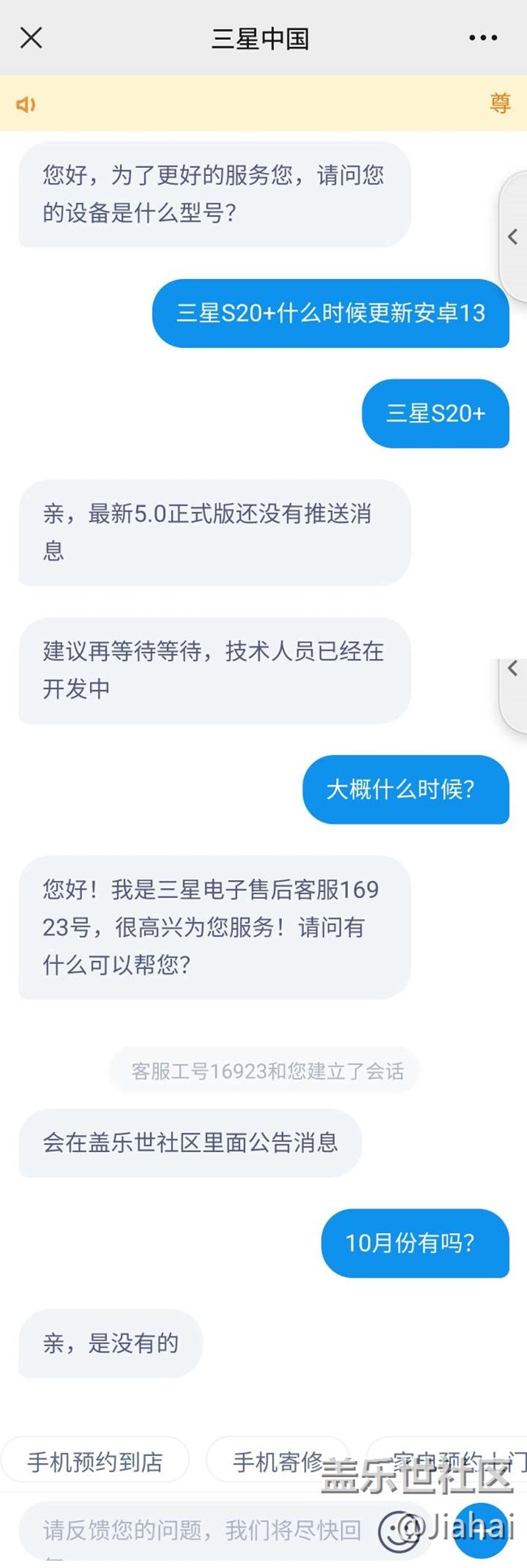527x1568 pixels.
Task: Open the emoji picker
Action: click(x=398, y=1531)
